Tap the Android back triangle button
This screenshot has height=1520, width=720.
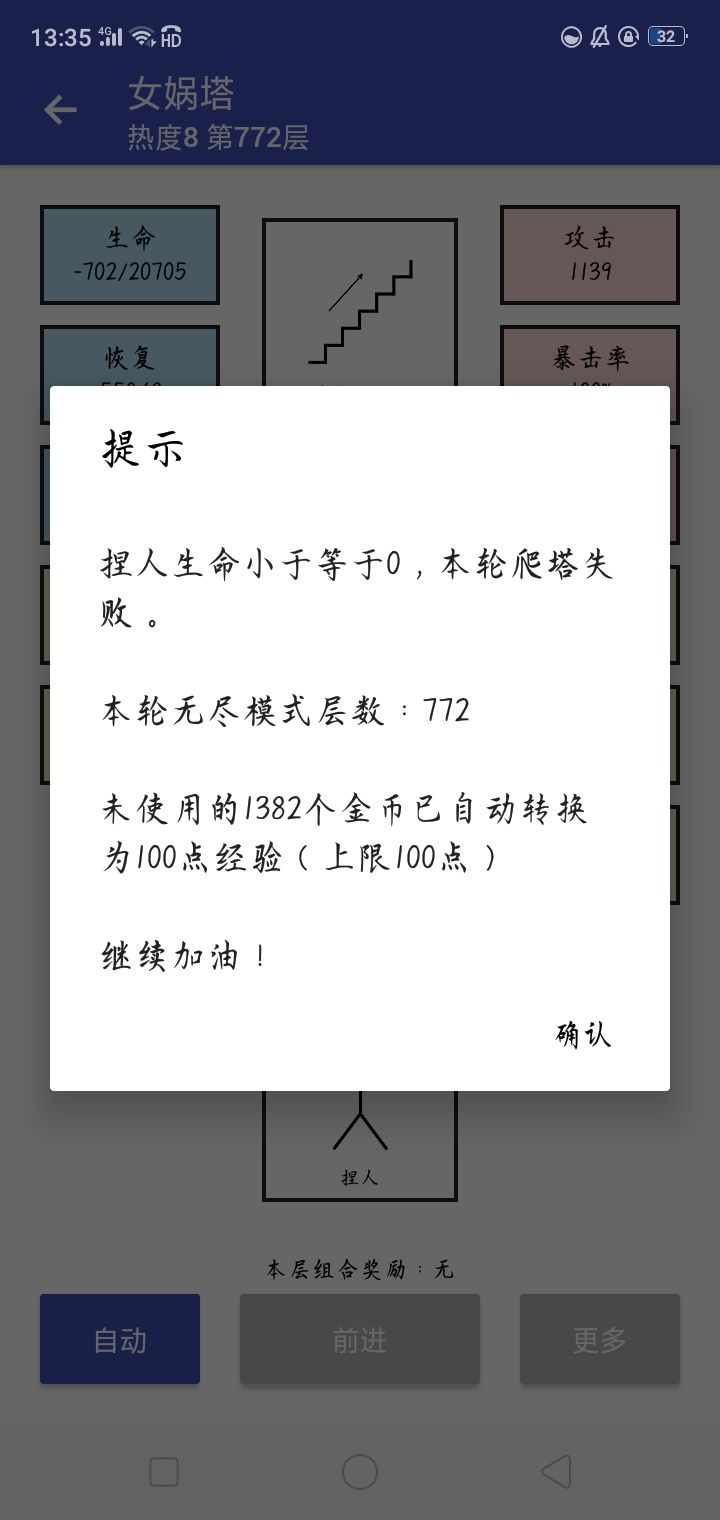point(557,1472)
